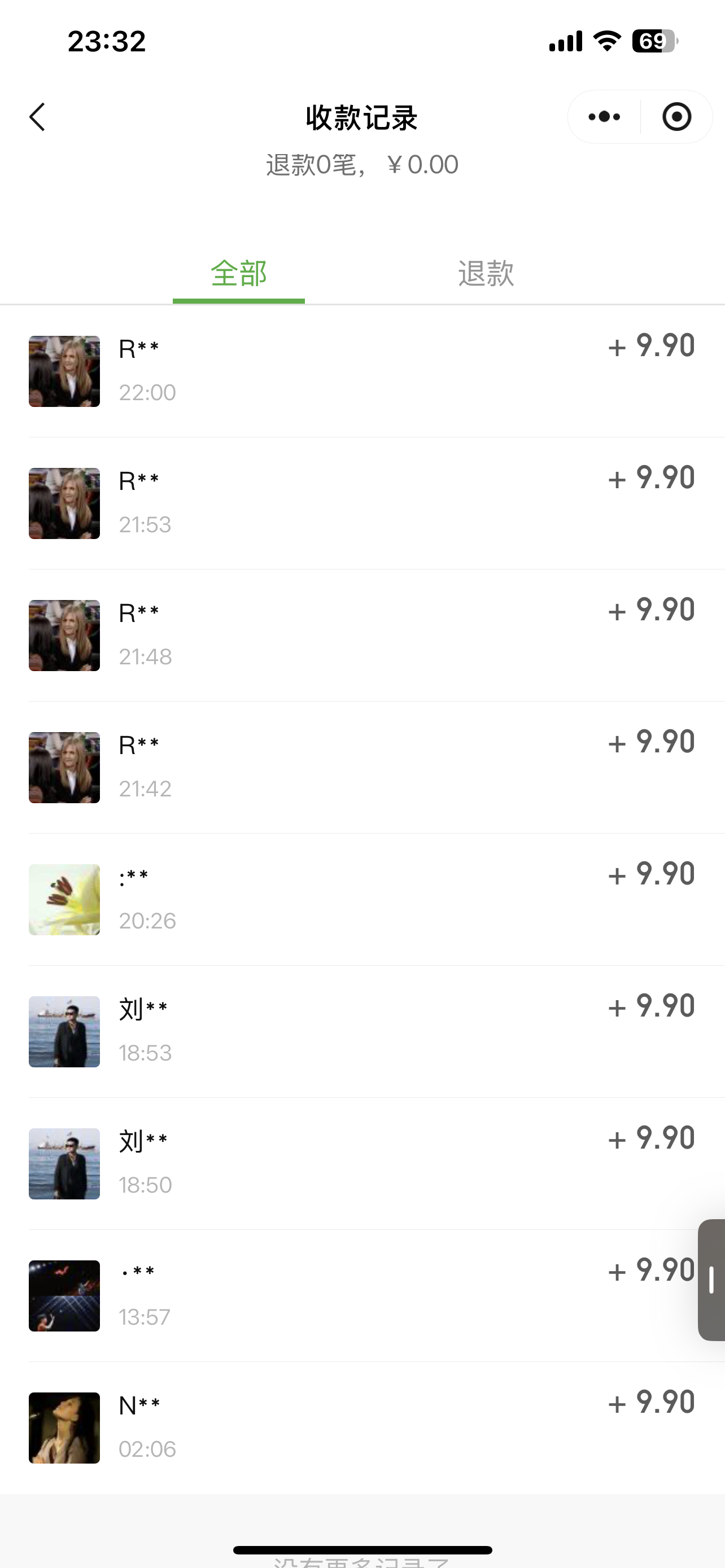Select the payment record from 13:57
Viewport: 725px width, 1568px height.
pos(362,1295)
